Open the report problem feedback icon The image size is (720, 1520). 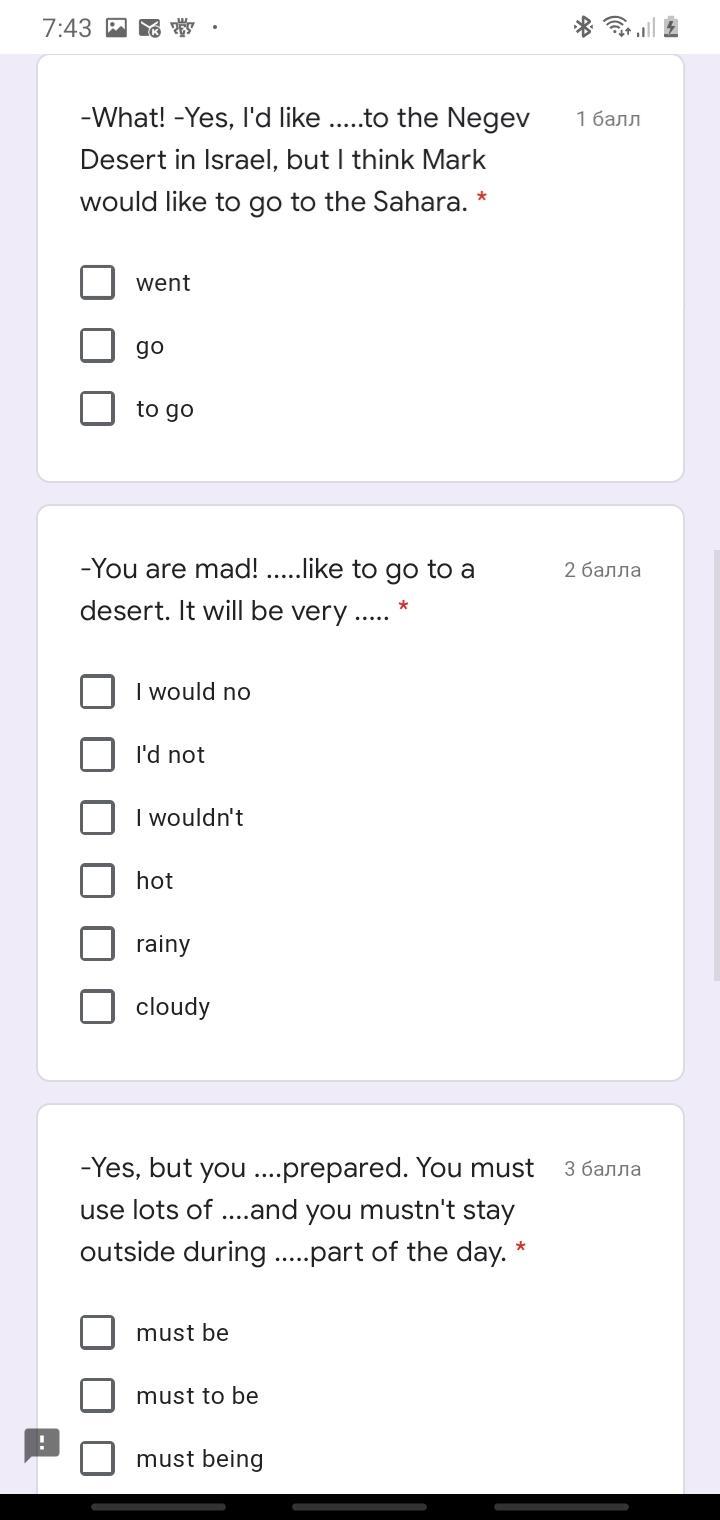click(42, 1444)
